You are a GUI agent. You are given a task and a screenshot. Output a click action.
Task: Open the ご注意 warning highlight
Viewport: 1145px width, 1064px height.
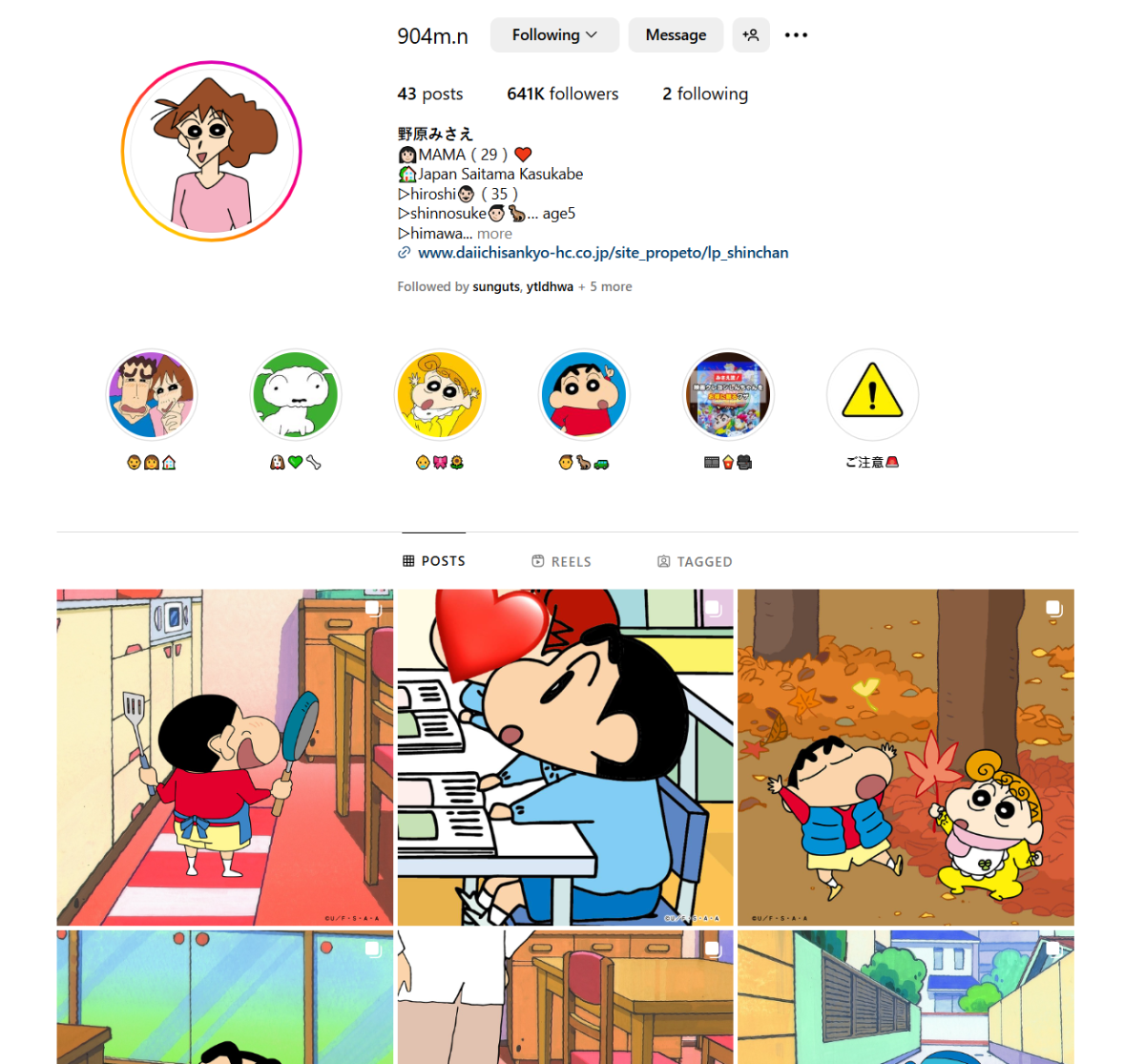pyautogui.click(x=872, y=394)
